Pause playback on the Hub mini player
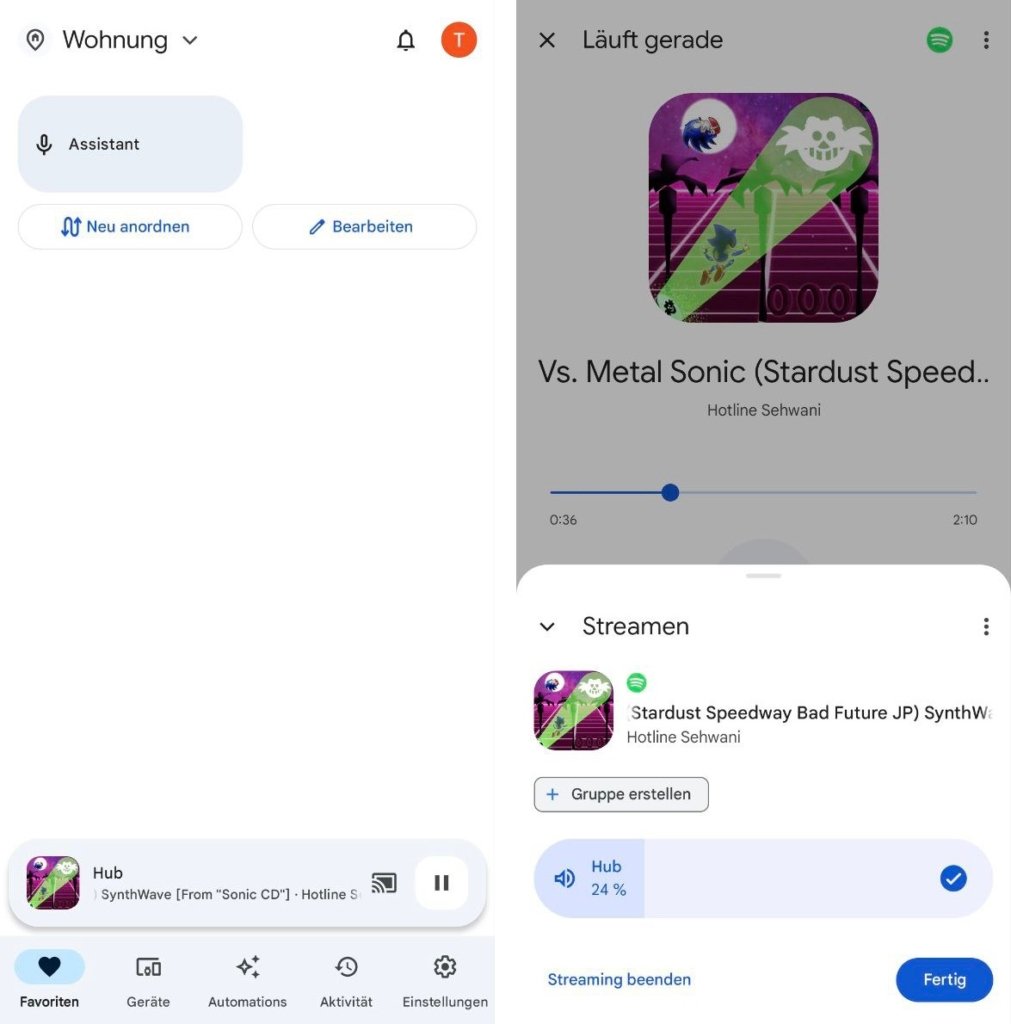The height and width of the screenshot is (1024, 1011). [x=441, y=883]
